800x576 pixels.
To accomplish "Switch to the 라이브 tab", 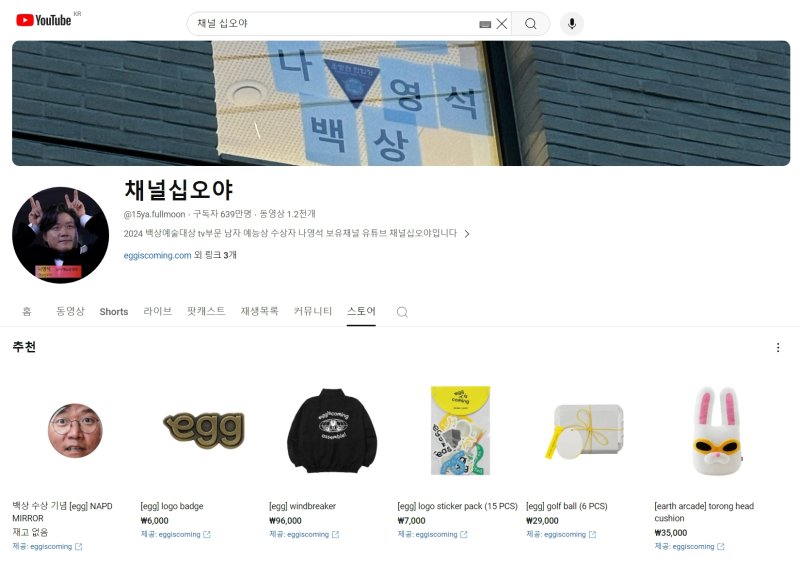I will [x=157, y=311].
